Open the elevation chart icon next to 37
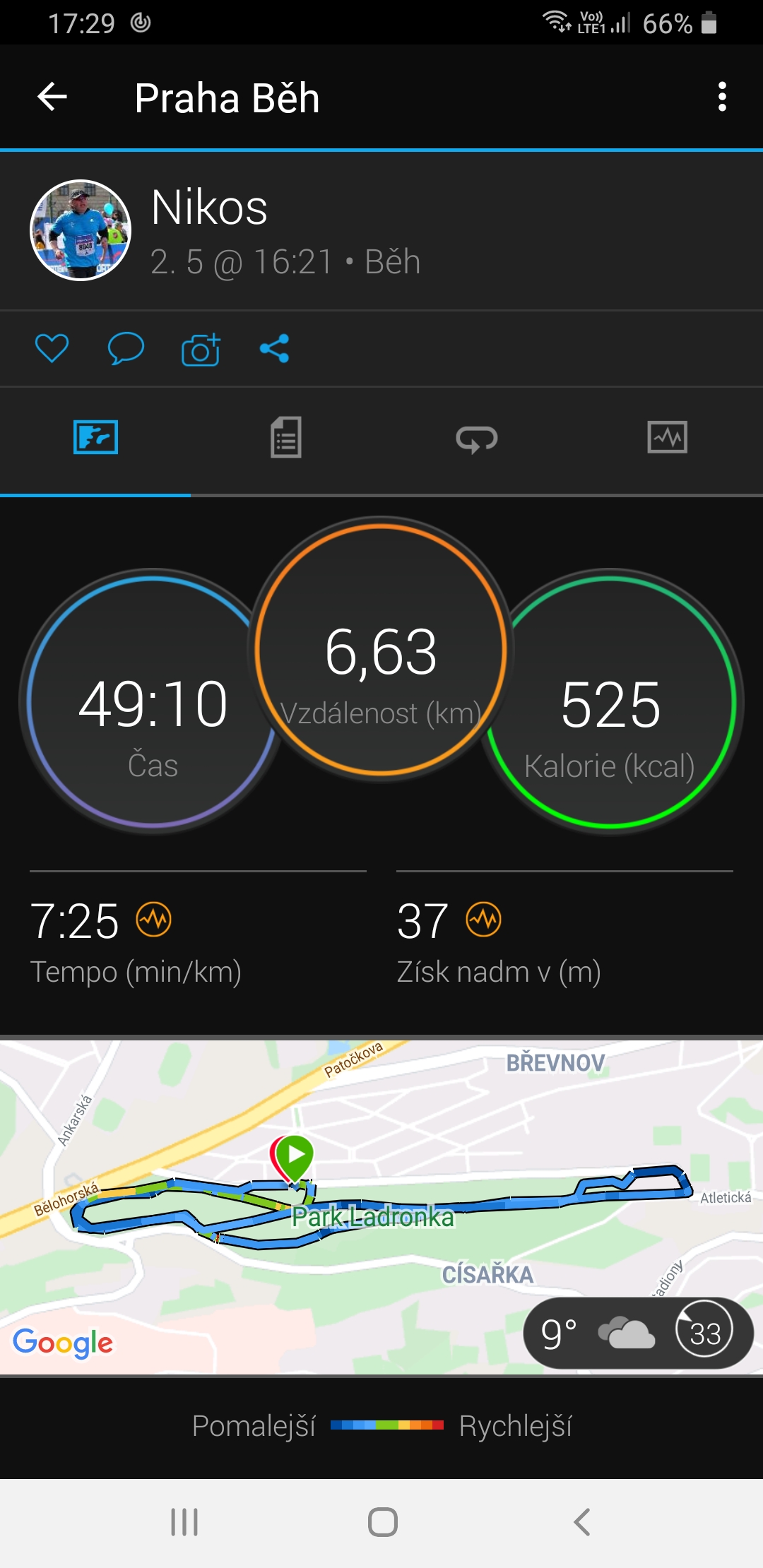 (x=484, y=920)
